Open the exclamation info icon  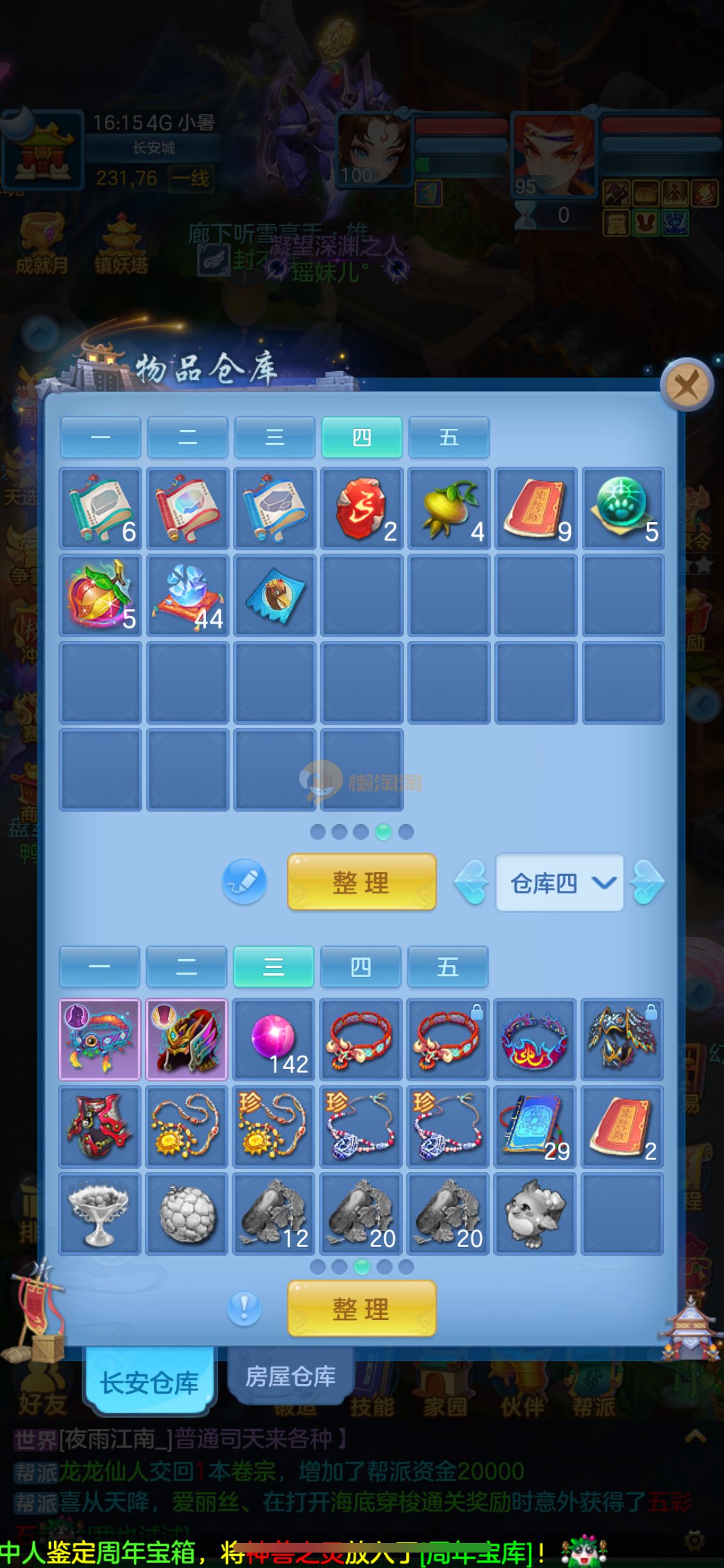pos(245,1308)
